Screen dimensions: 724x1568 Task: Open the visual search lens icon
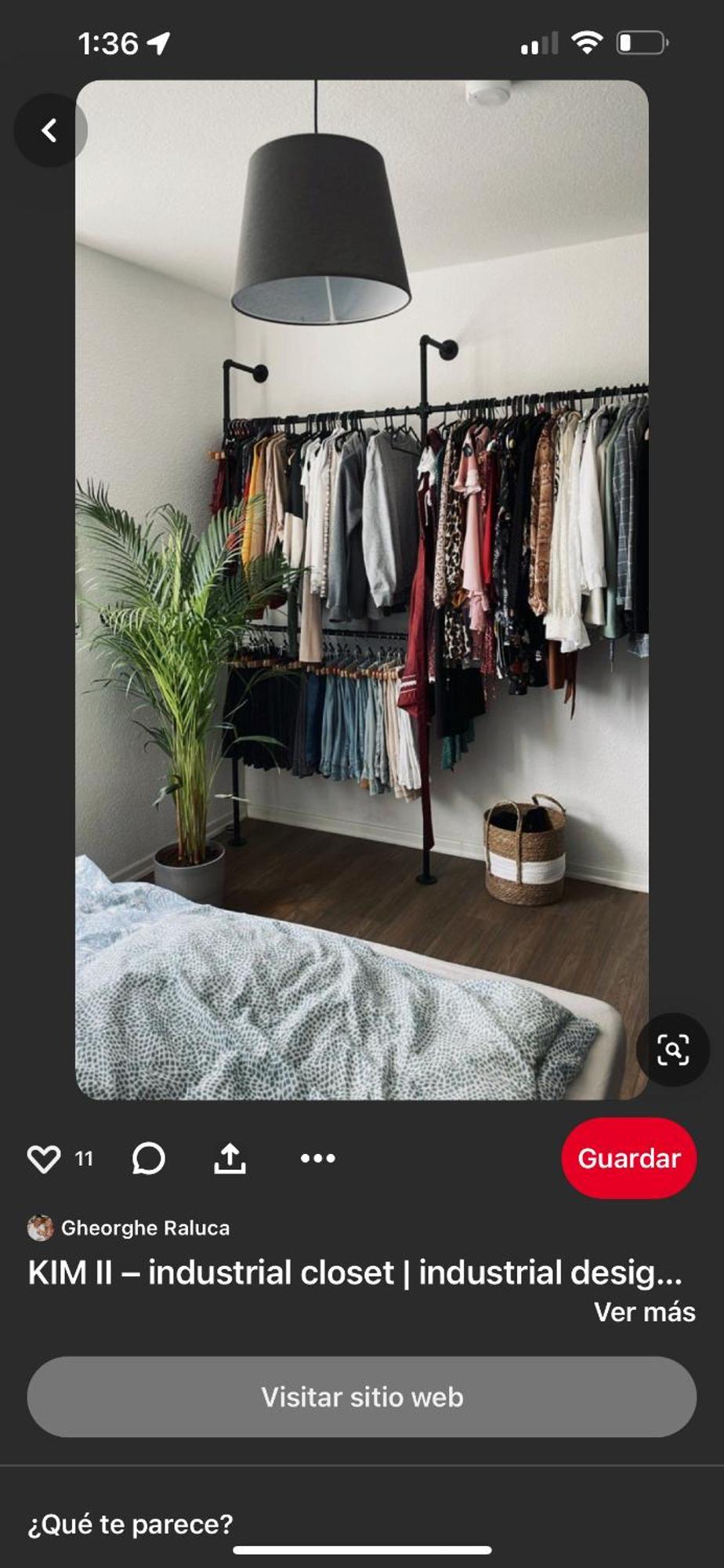tap(672, 1050)
